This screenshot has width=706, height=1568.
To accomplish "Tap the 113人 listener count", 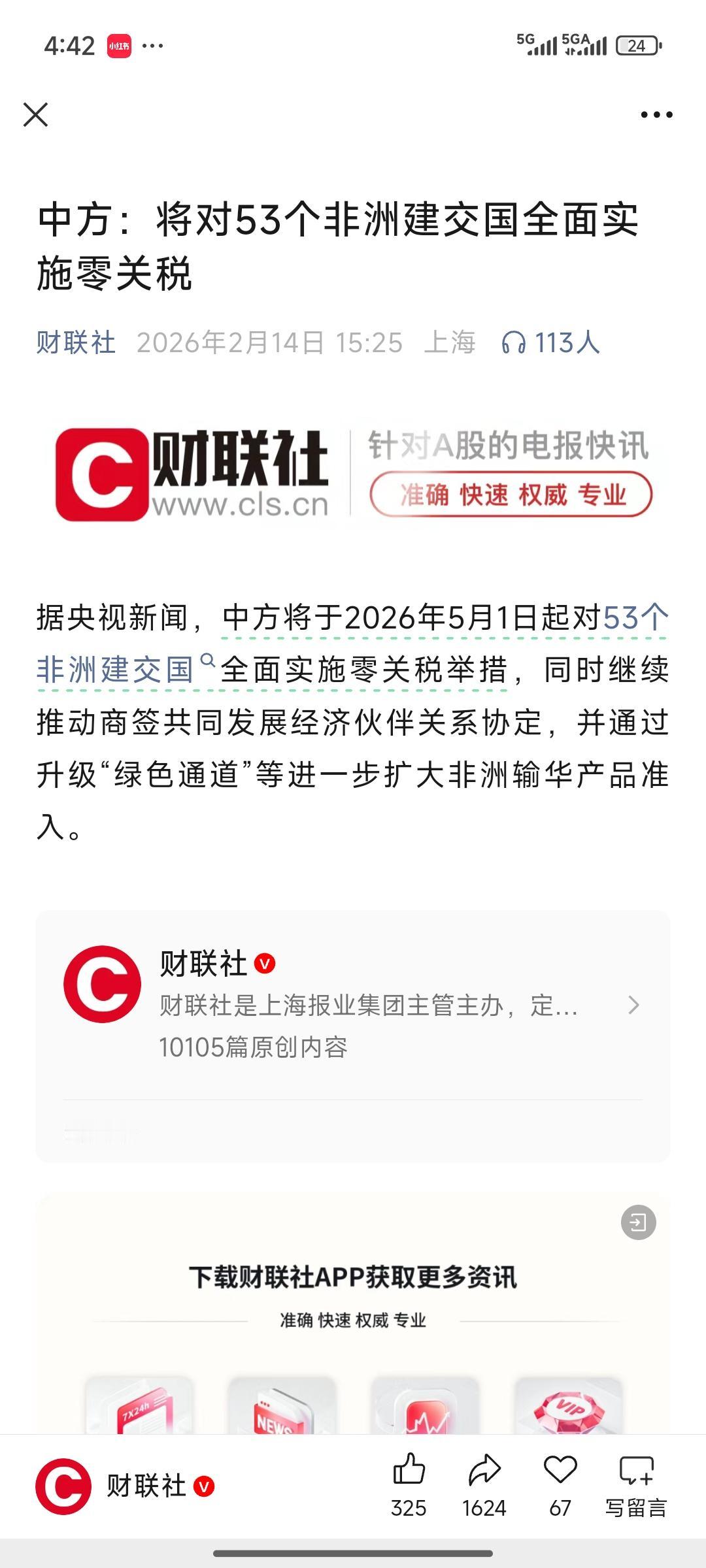I will click(566, 339).
